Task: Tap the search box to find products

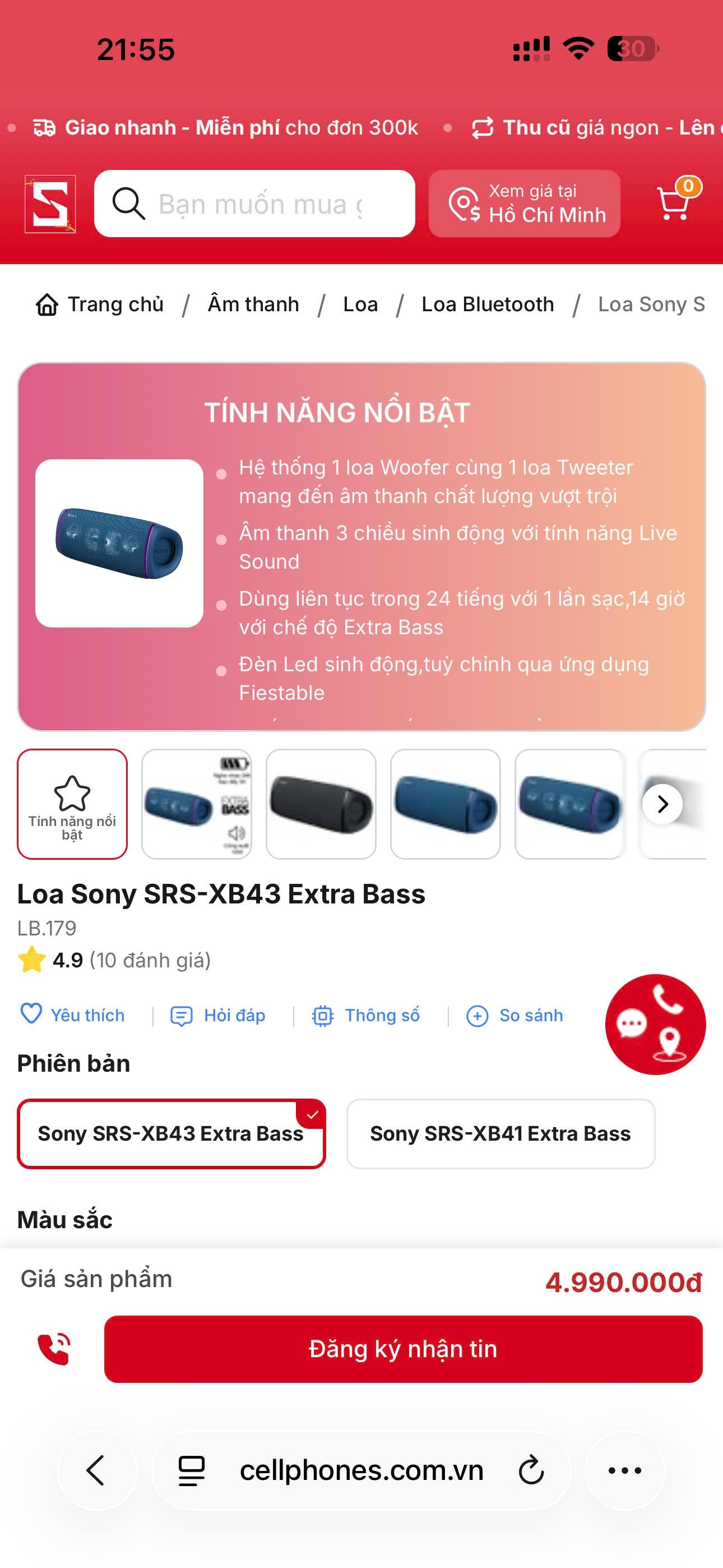Action: click(x=254, y=204)
